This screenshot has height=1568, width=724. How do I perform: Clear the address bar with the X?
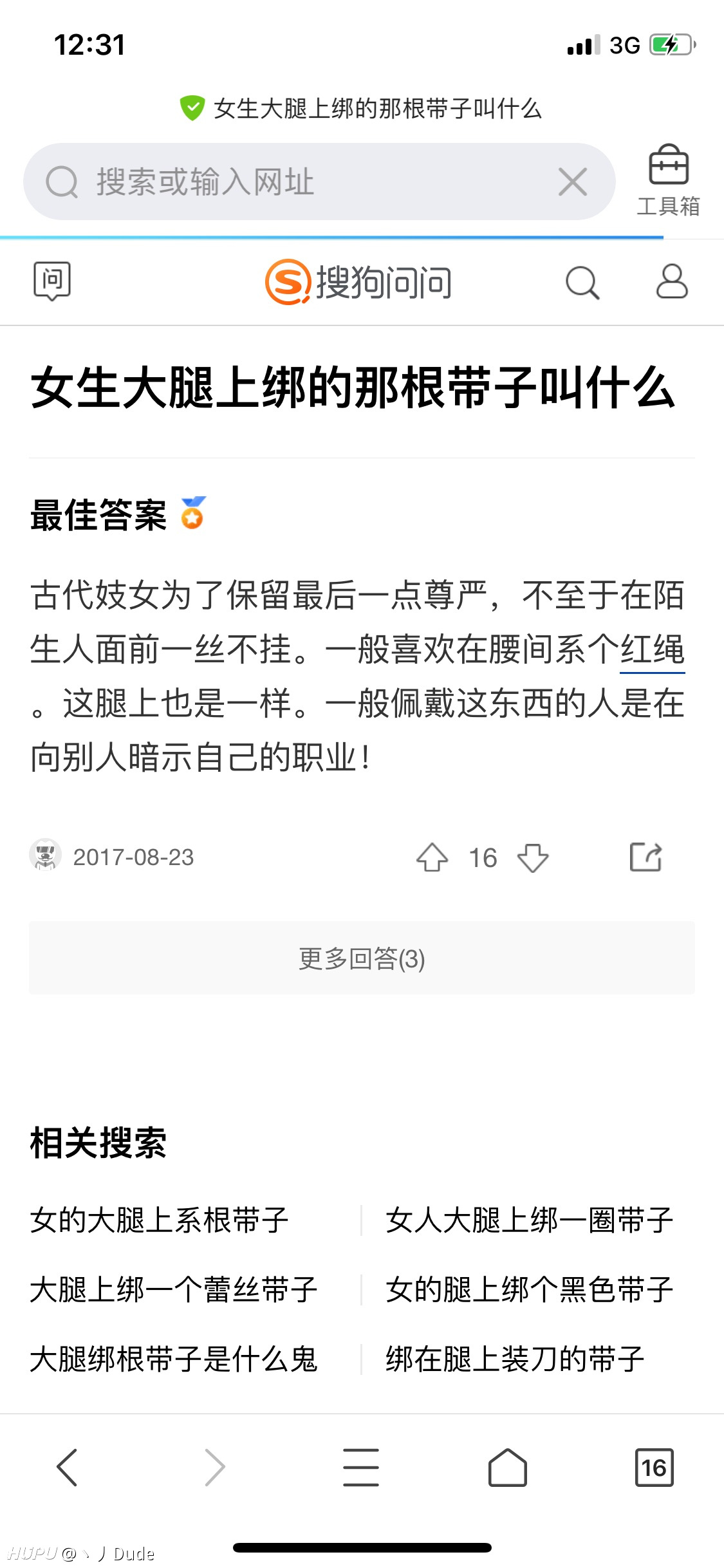(572, 182)
